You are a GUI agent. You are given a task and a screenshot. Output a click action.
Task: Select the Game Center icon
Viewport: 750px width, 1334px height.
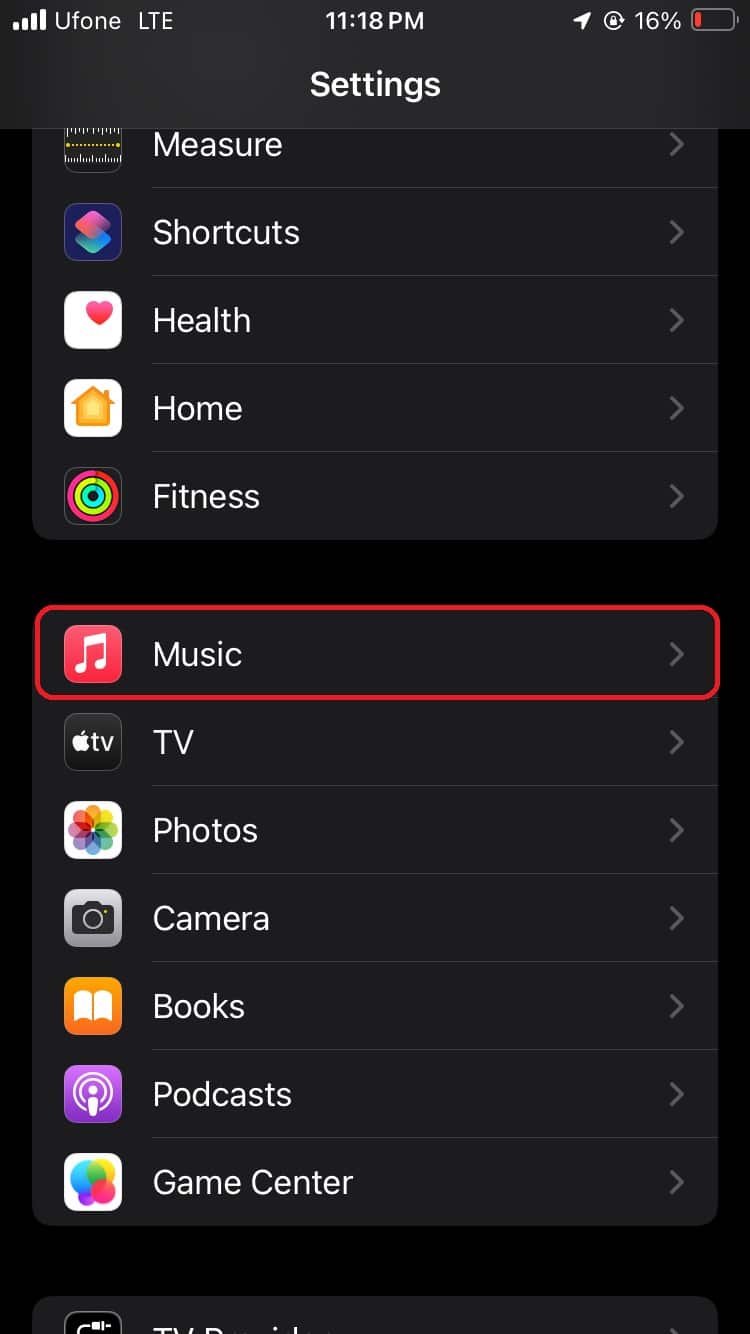pyautogui.click(x=92, y=1182)
